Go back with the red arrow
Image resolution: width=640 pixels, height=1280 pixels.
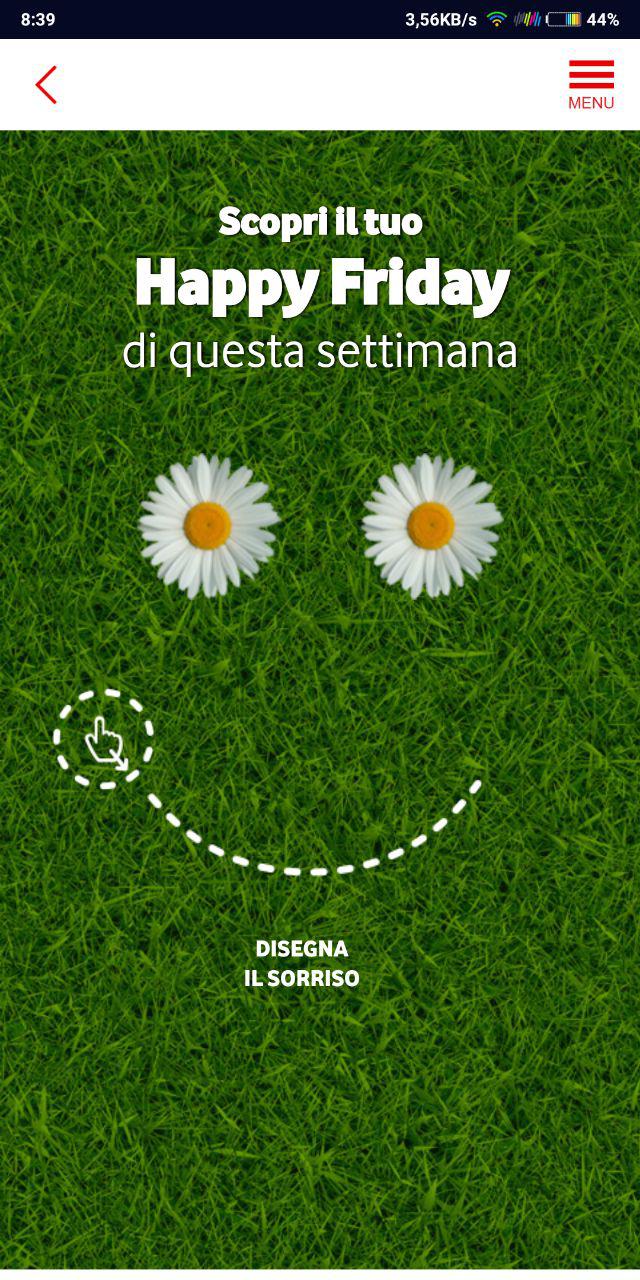[x=46, y=85]
